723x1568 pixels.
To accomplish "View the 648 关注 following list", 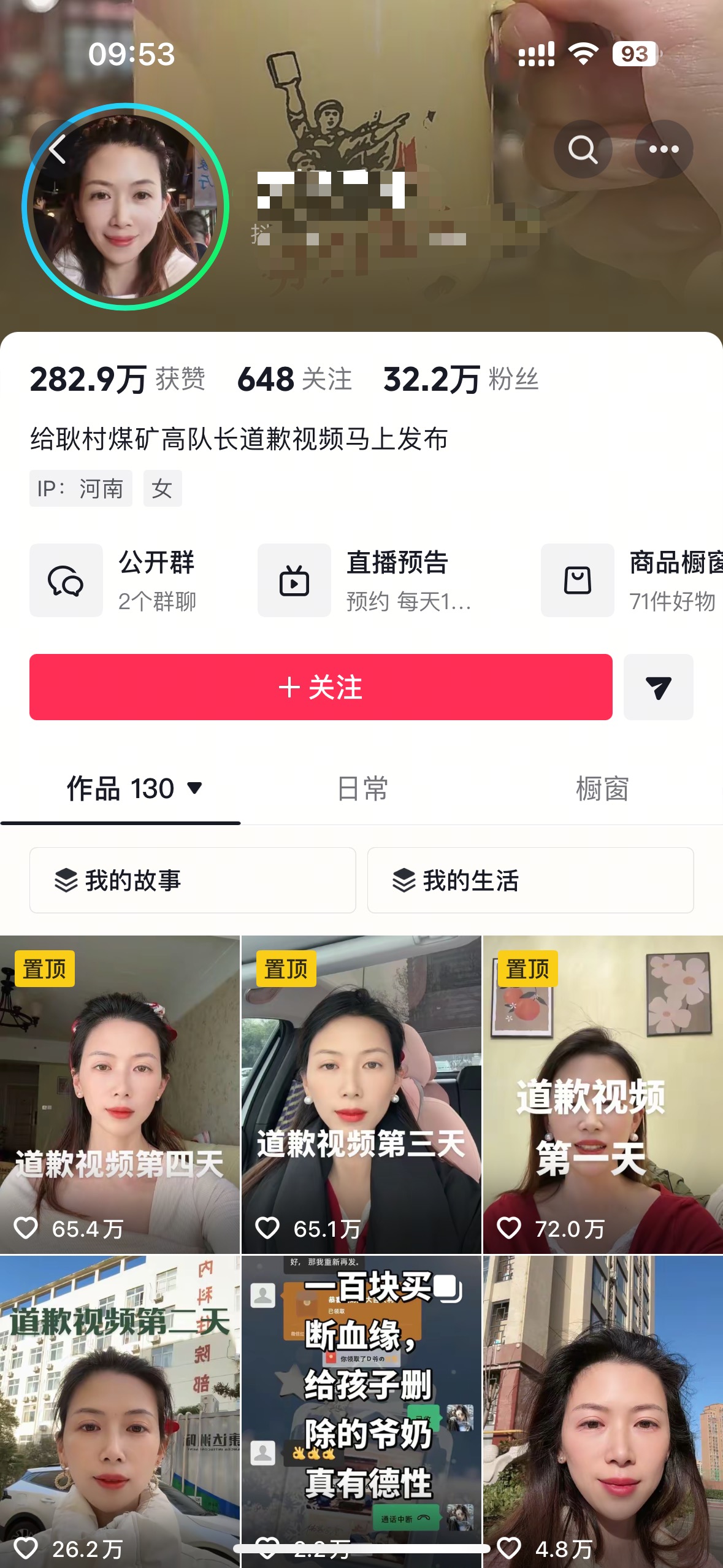I will point(294,379).
